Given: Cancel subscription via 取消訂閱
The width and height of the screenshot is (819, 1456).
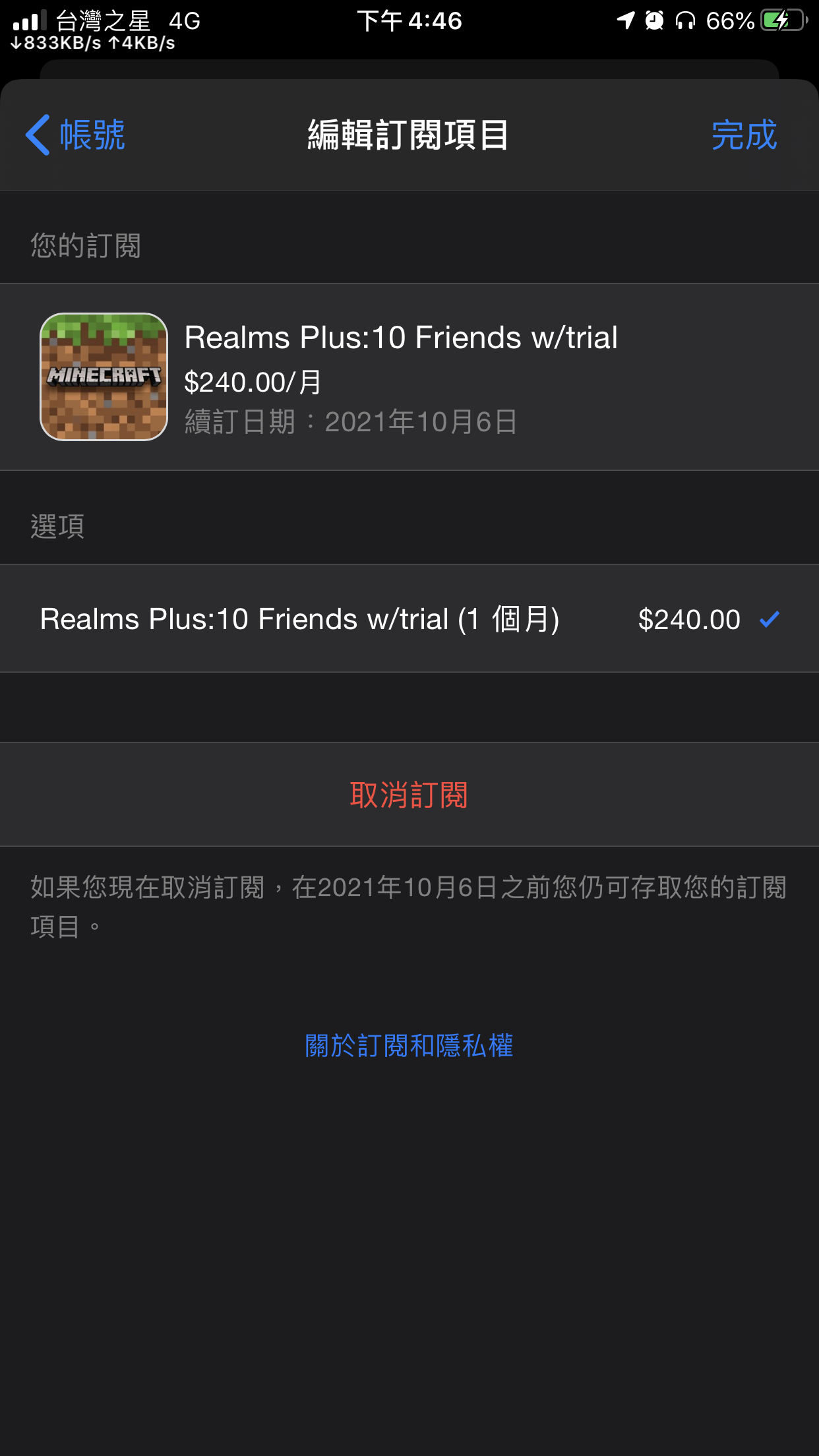Looking at the screenshot, I should (x=409, y=795).
